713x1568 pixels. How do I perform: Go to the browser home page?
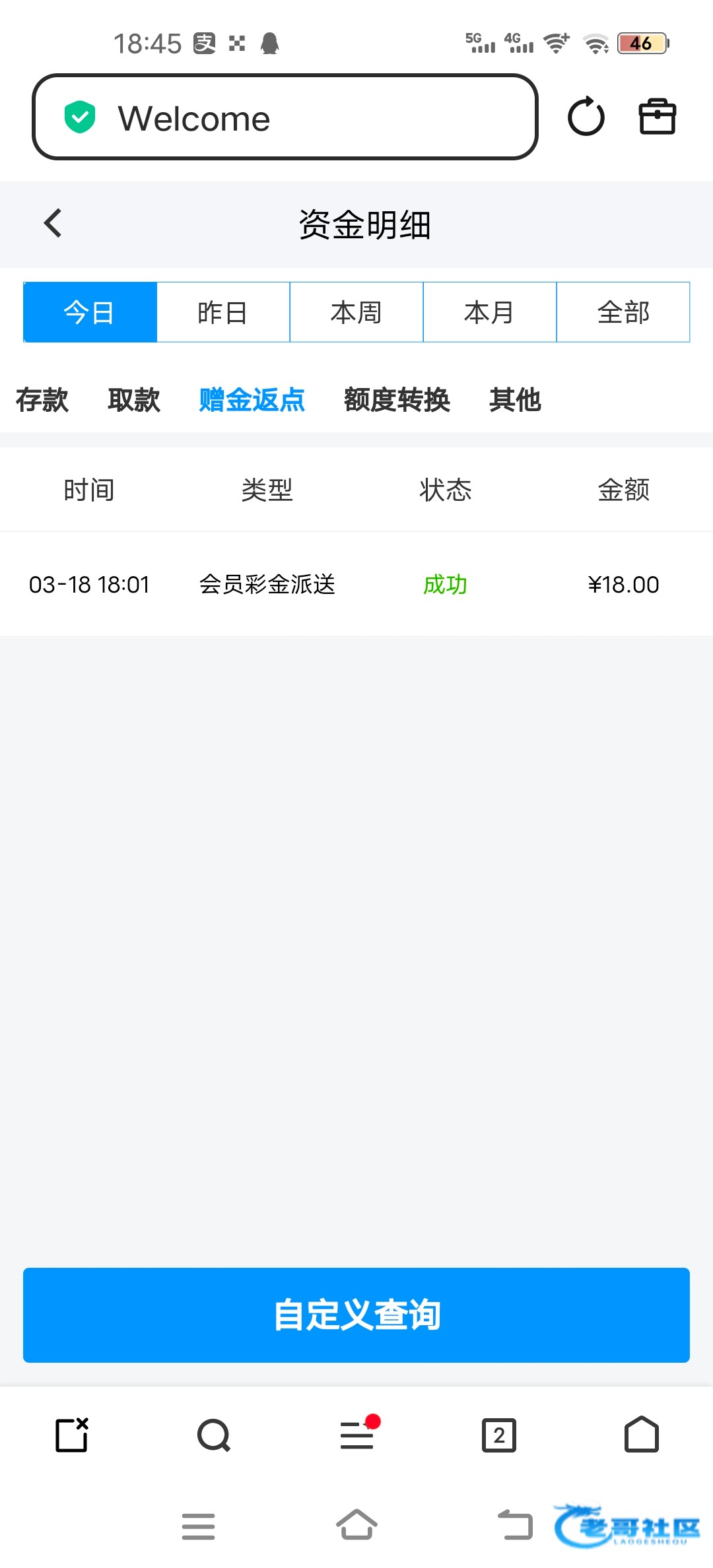[x=642, y=1435]
